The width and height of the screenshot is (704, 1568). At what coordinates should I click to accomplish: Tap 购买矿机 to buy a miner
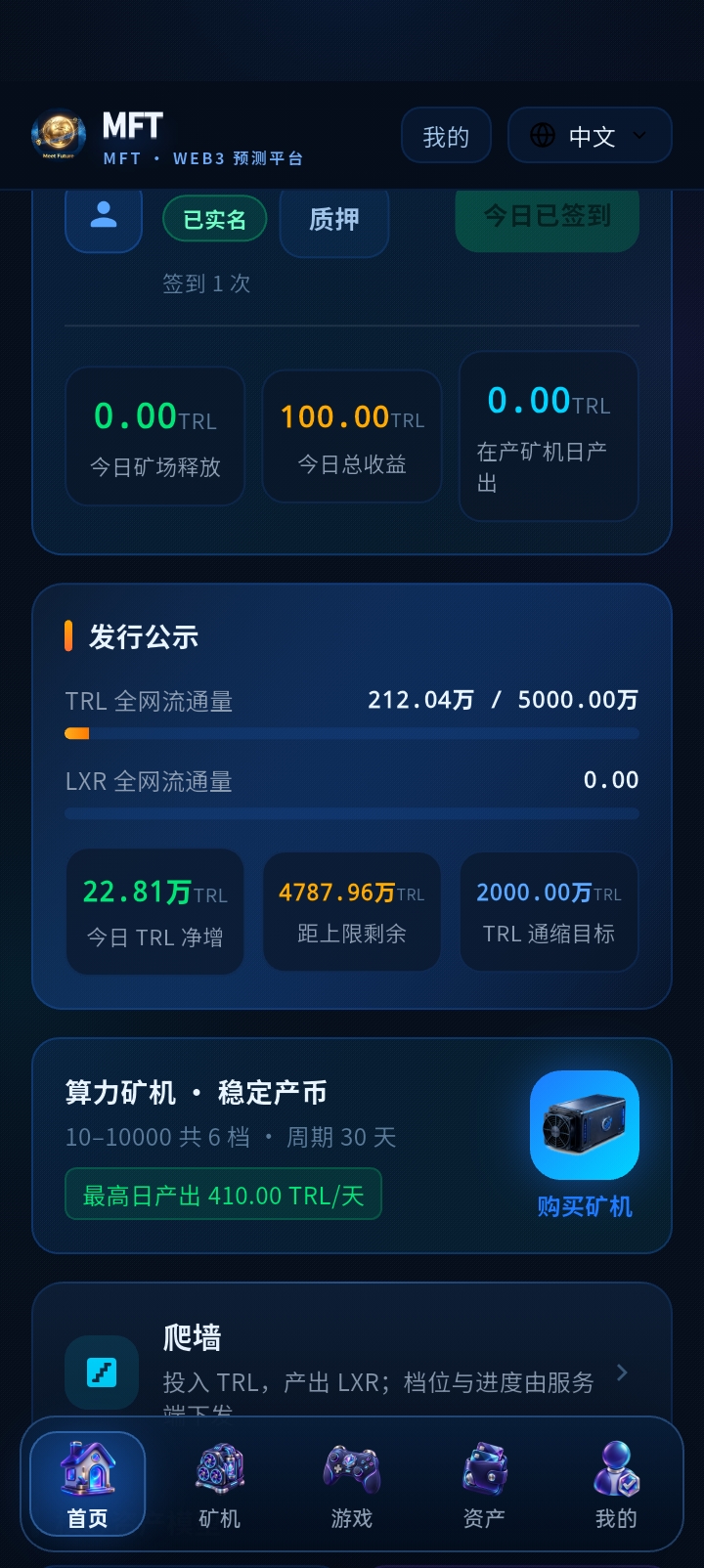click(x=585, y=1145)
